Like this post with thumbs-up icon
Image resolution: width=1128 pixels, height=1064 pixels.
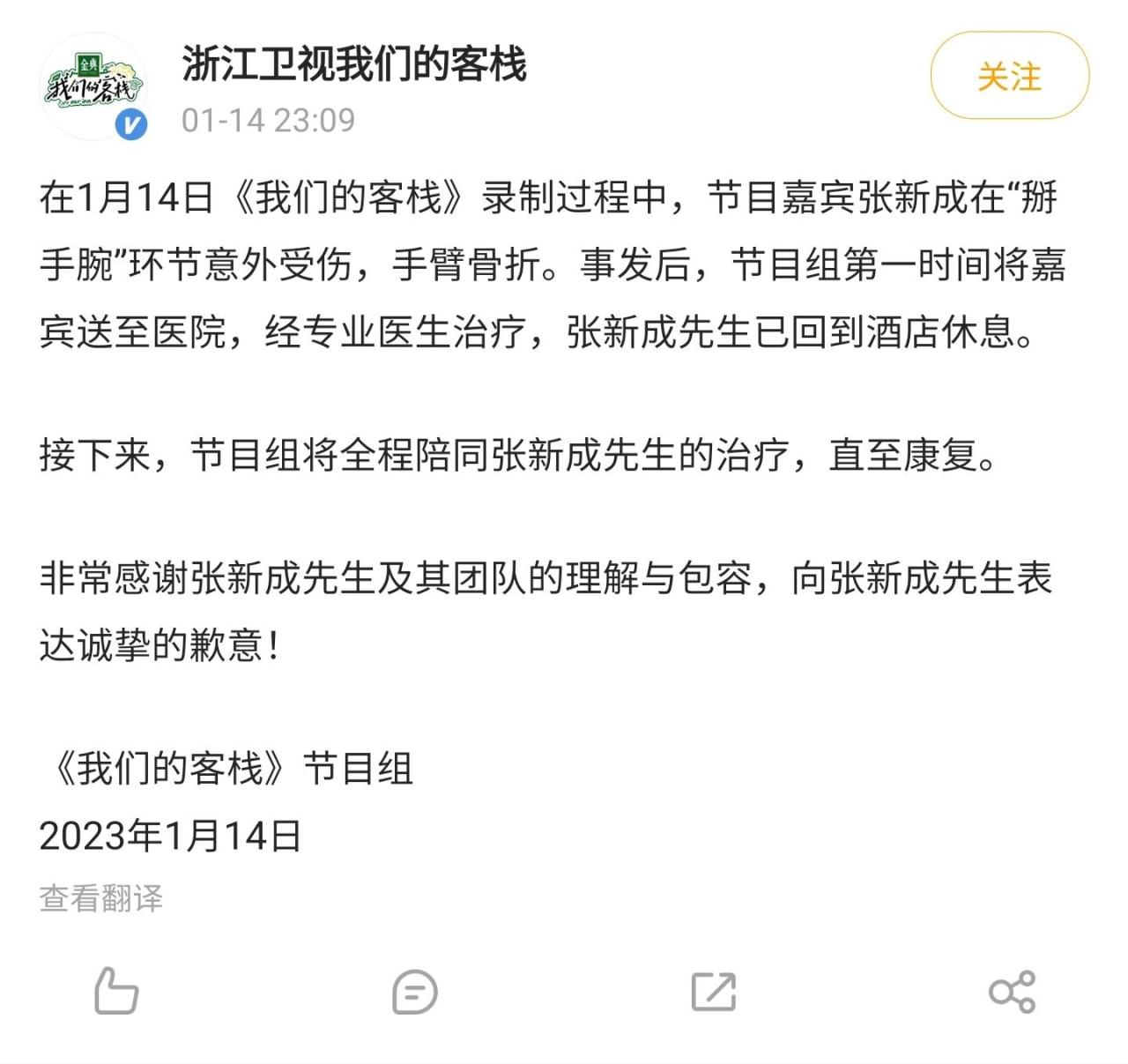(116, 992)
